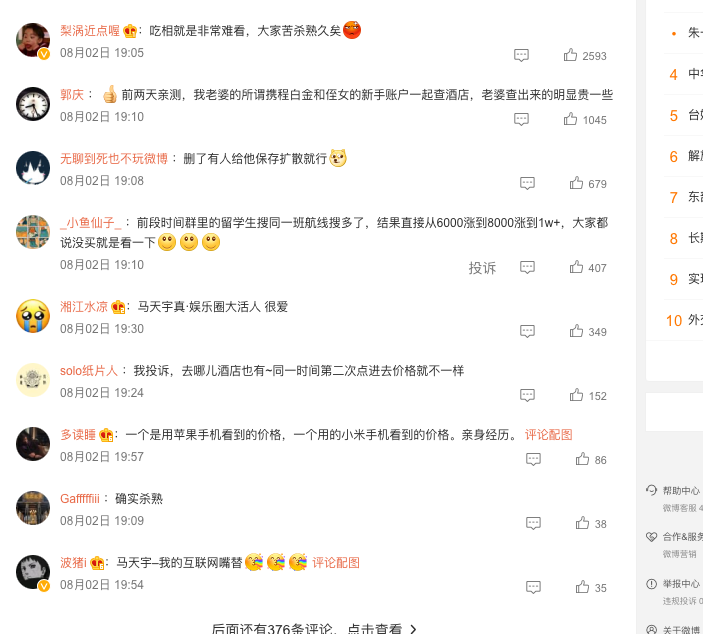The height and width of the screenshot is (634, 703).
Task: Like the comment from solo纸片人
Action: coord(577,395)
